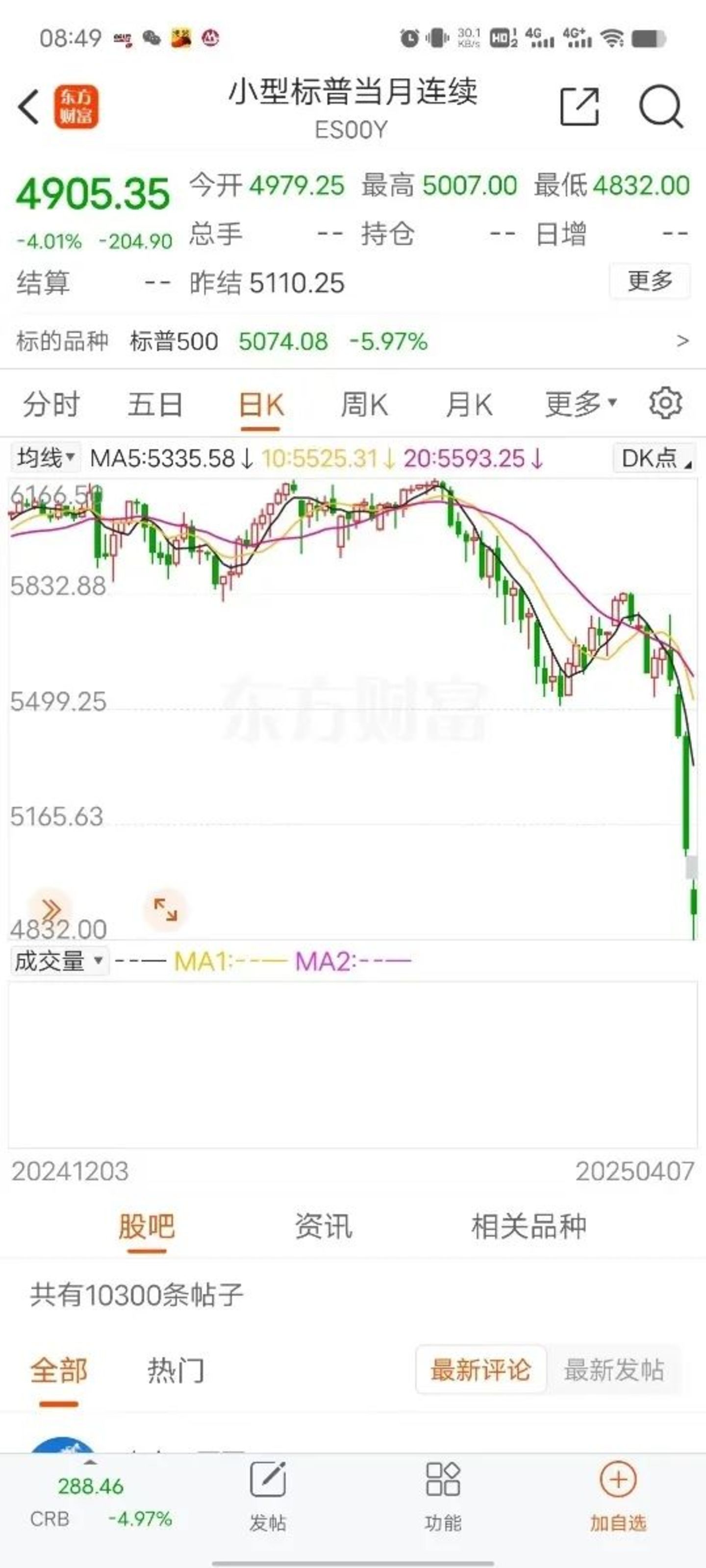Toggle the DK点 indicator
This screenshot has height=1568, width=706.
coord(654,458)
